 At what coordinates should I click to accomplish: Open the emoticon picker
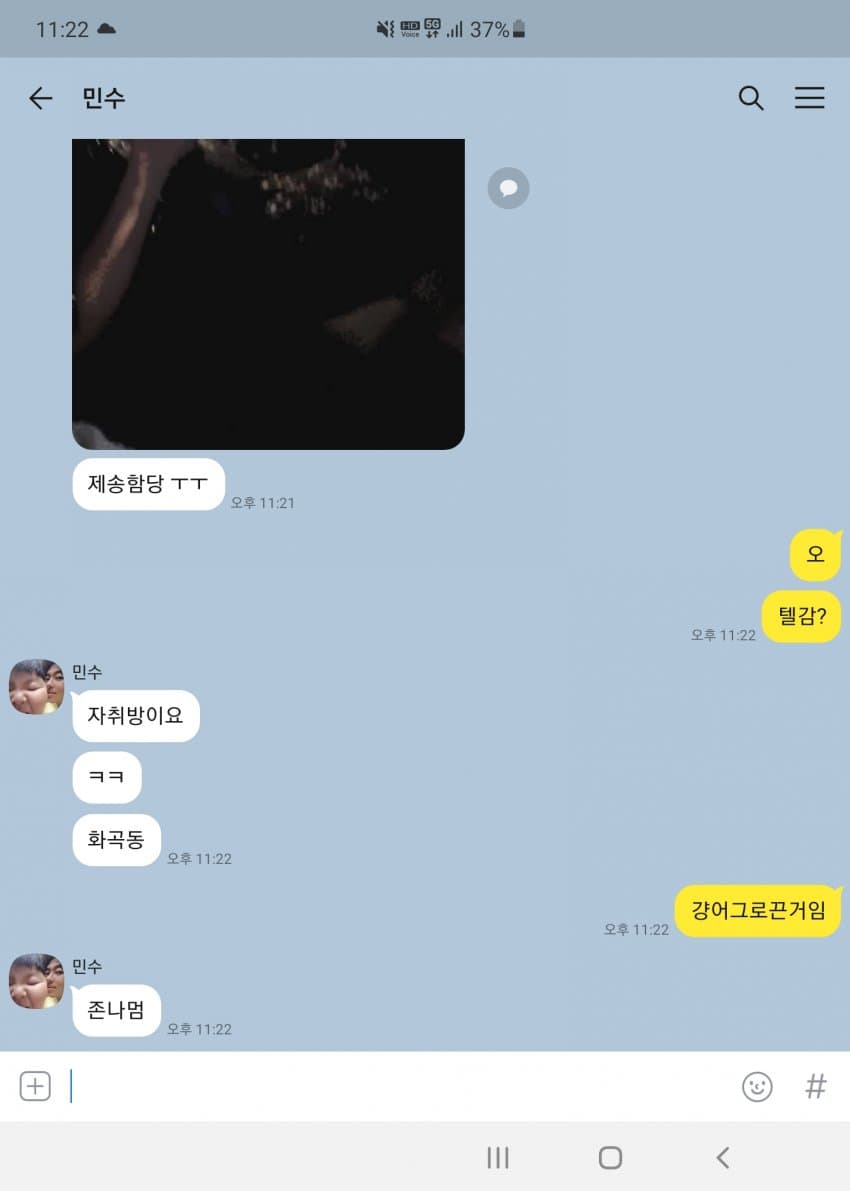coord(757,1086)
